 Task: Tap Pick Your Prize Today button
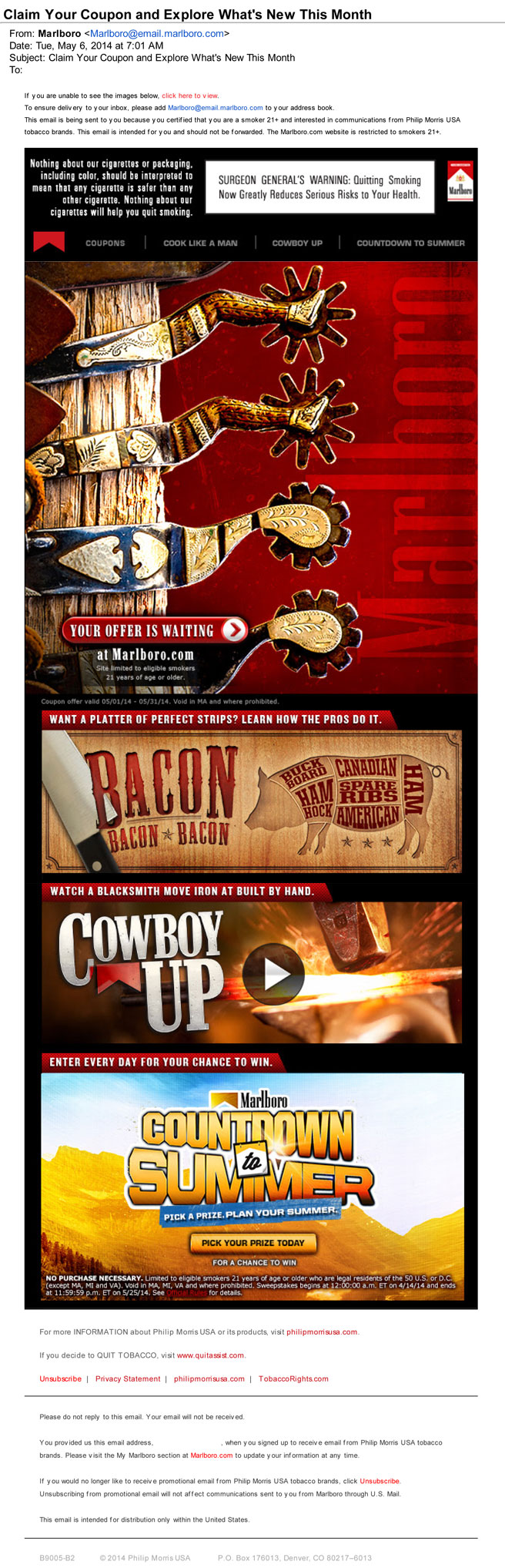tap(253, 1242)
